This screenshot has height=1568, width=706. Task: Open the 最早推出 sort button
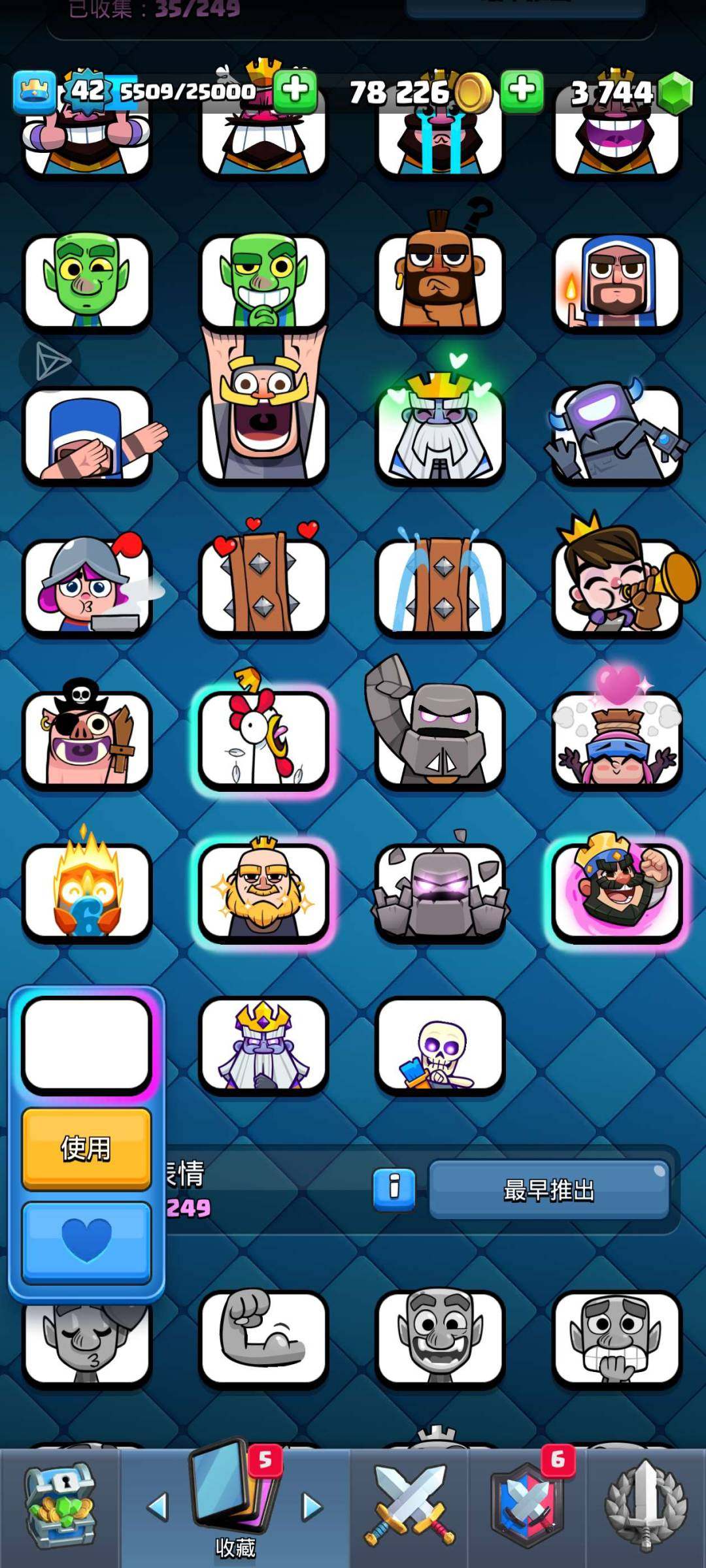point(549,1190)
